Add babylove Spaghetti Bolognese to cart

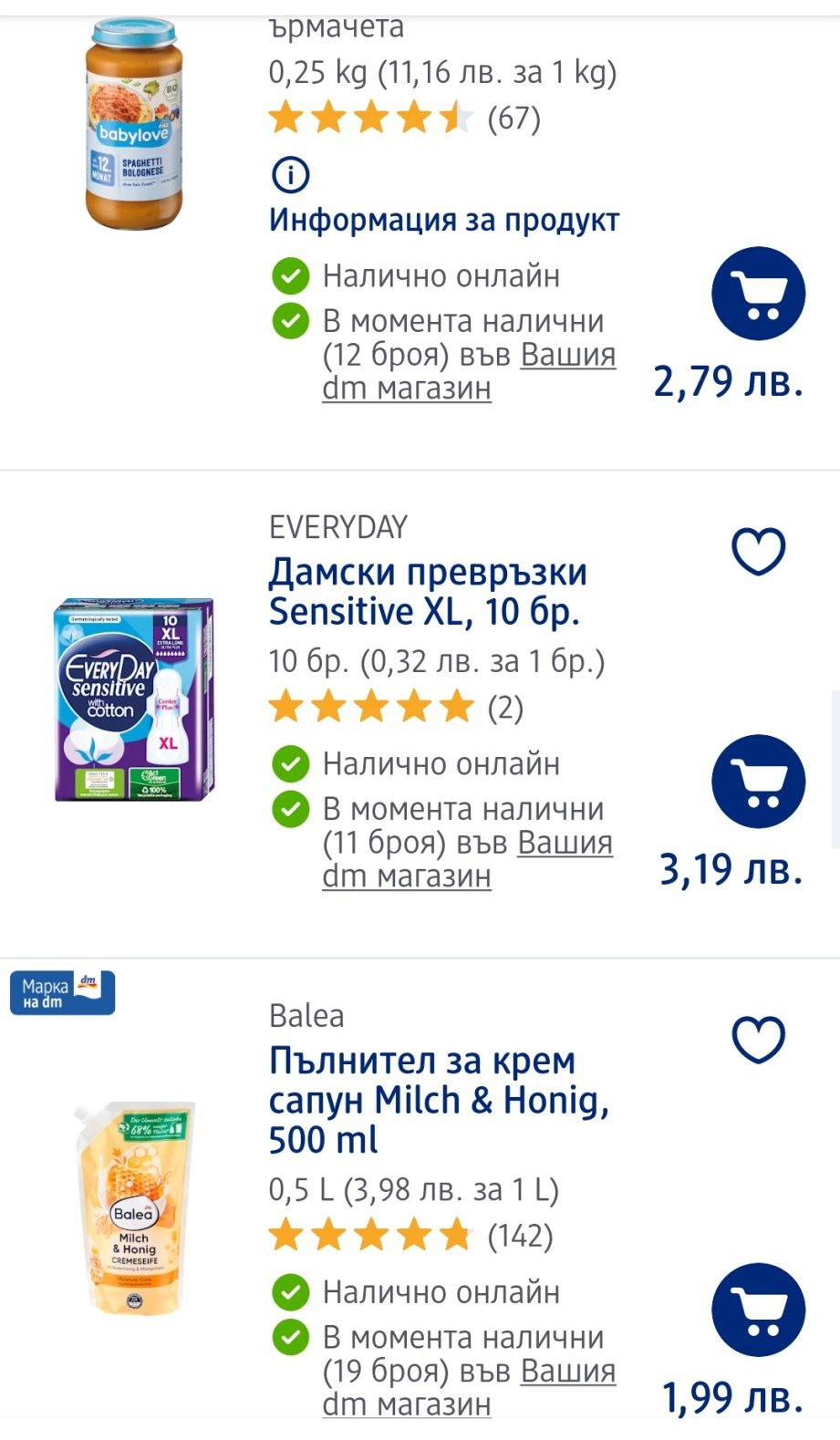758,294
